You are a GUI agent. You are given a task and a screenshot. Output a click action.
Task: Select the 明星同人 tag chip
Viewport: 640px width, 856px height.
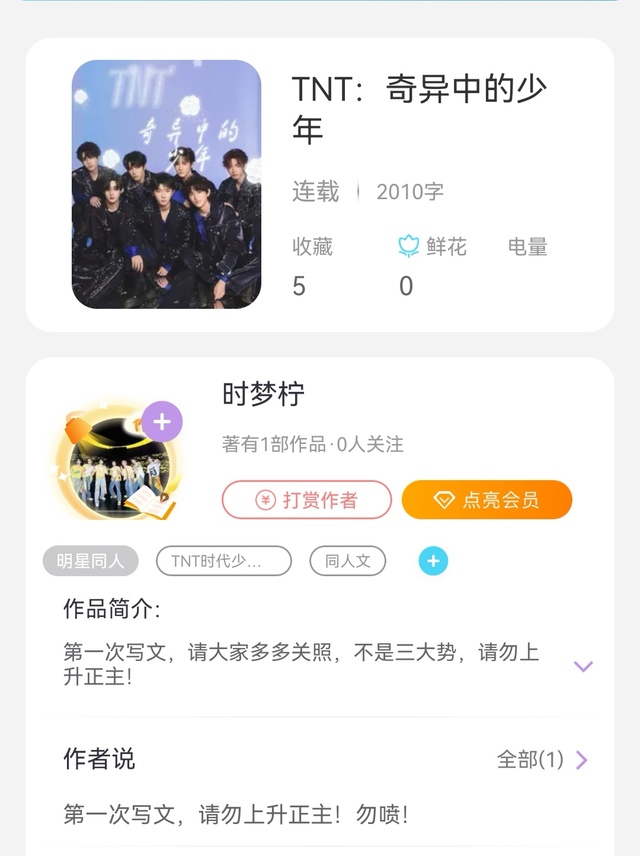click(x=90, y=561)
